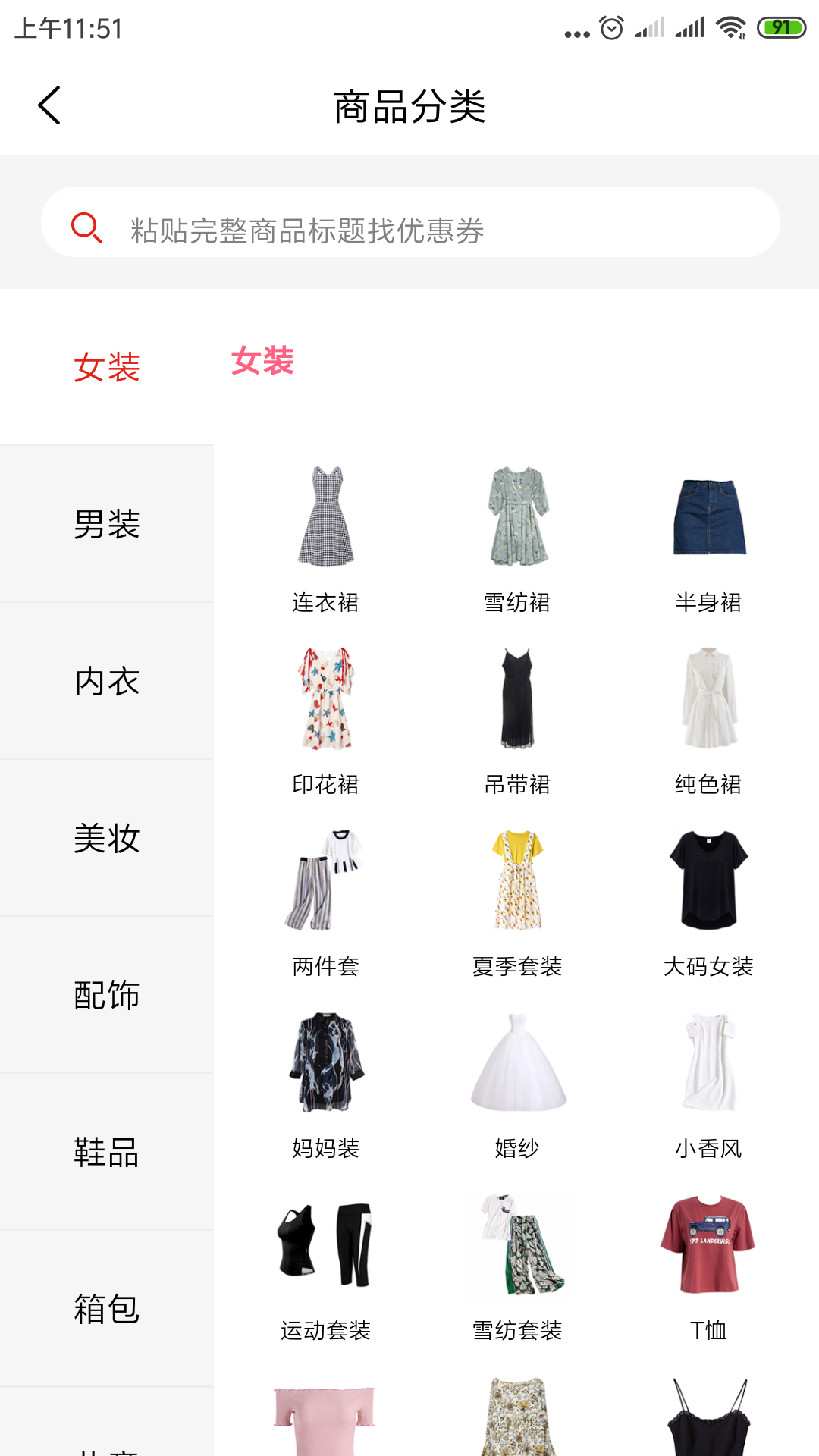Go back using the top-left arrow
Image resolution: width=819 pixels, height=1456 pixels.
(50, 105)
